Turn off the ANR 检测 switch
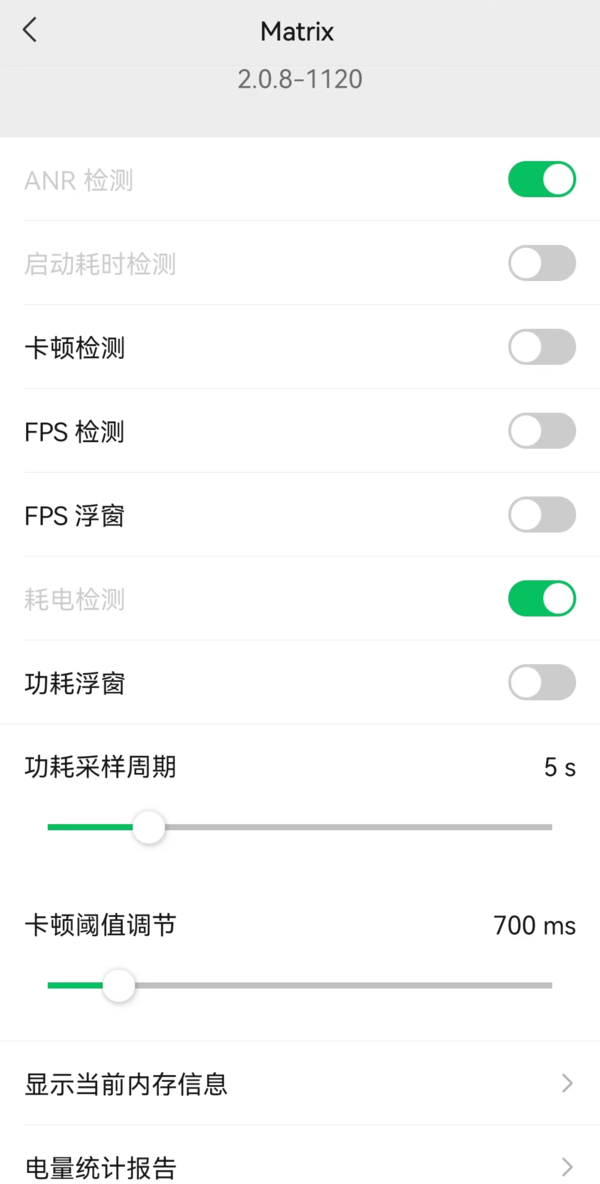The height and width of the screenshot is (1184, 600). tap(542, 180)
